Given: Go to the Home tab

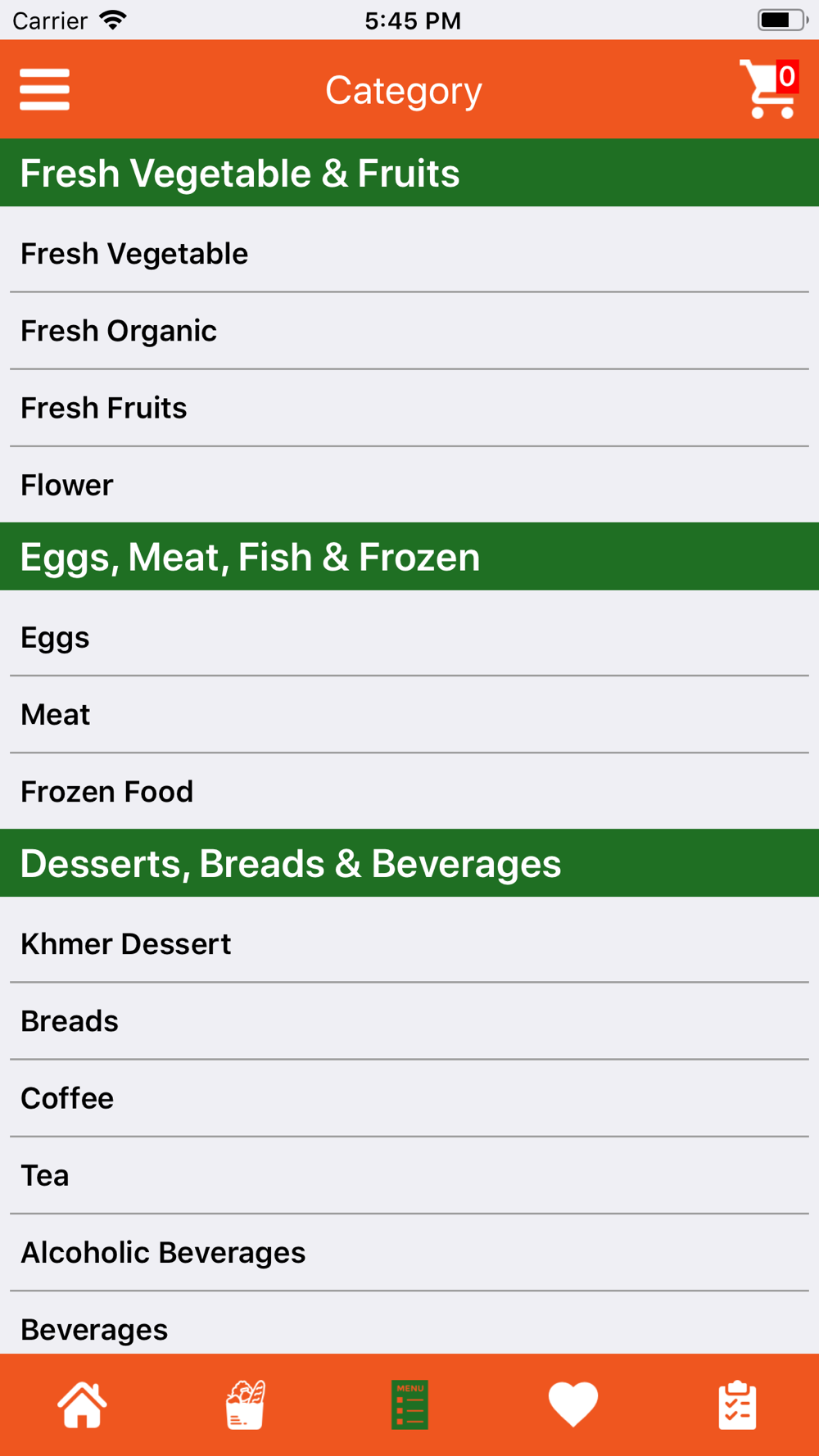Looking at the screenshot, I should point(82,1404).
